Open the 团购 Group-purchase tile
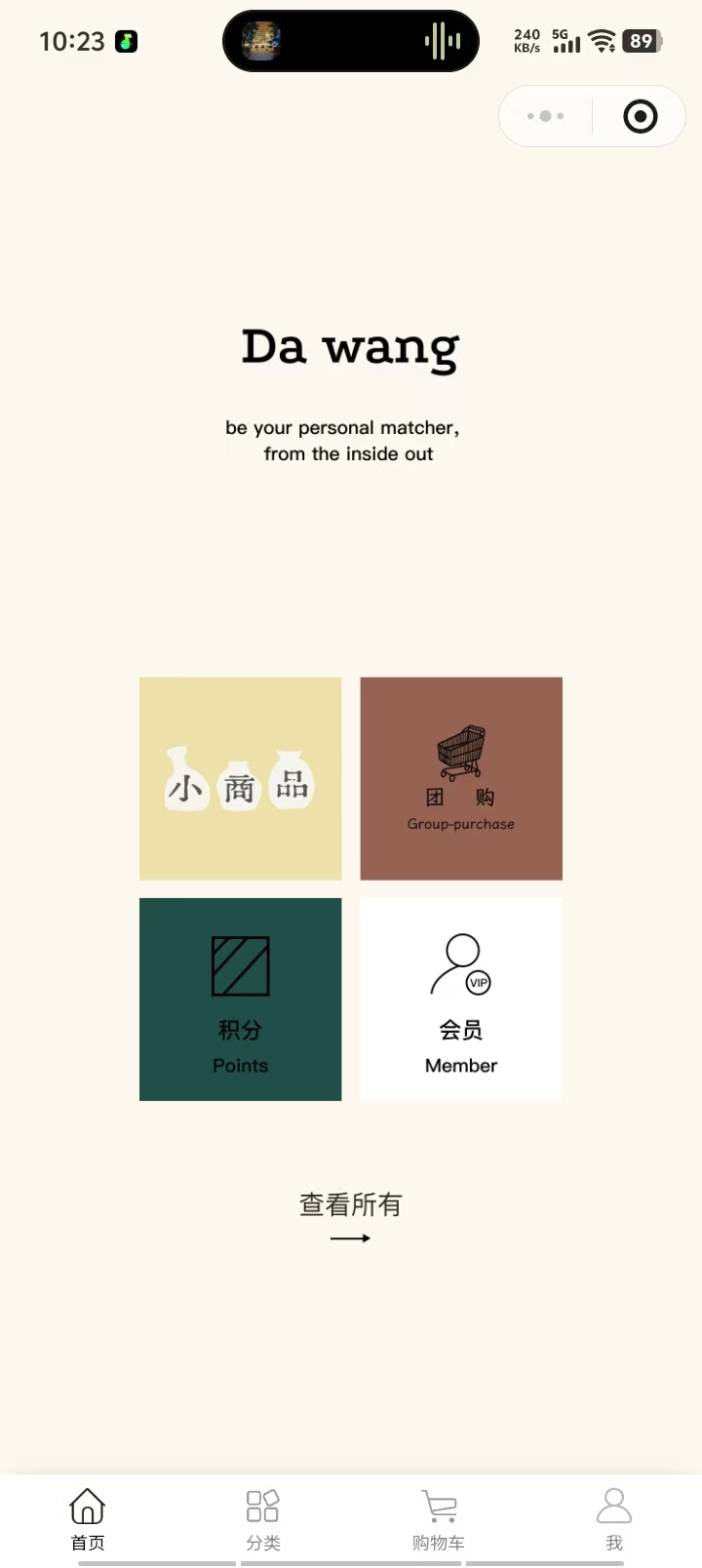 (x=461, y=779)
